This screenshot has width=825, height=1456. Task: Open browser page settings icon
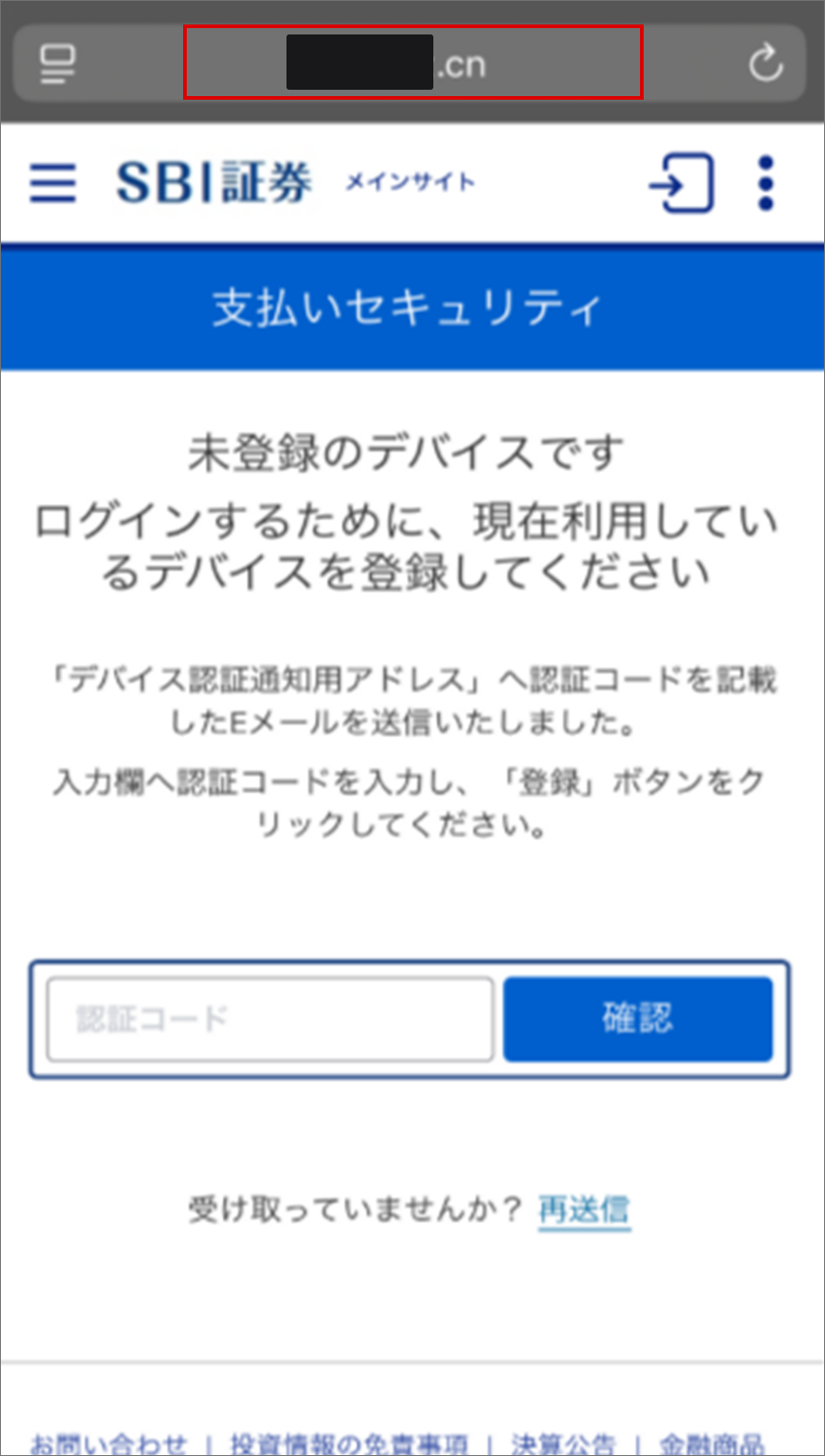point(58,63)
